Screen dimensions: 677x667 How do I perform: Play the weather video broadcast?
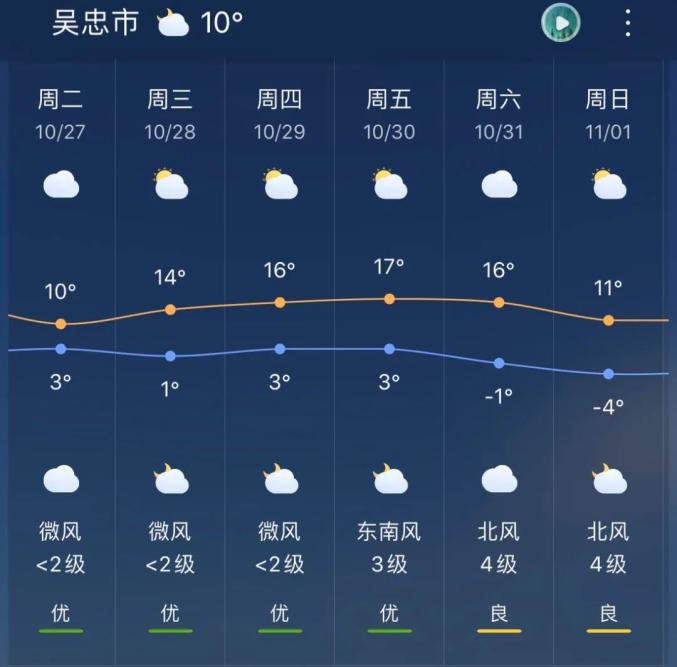tap(561, 23)
